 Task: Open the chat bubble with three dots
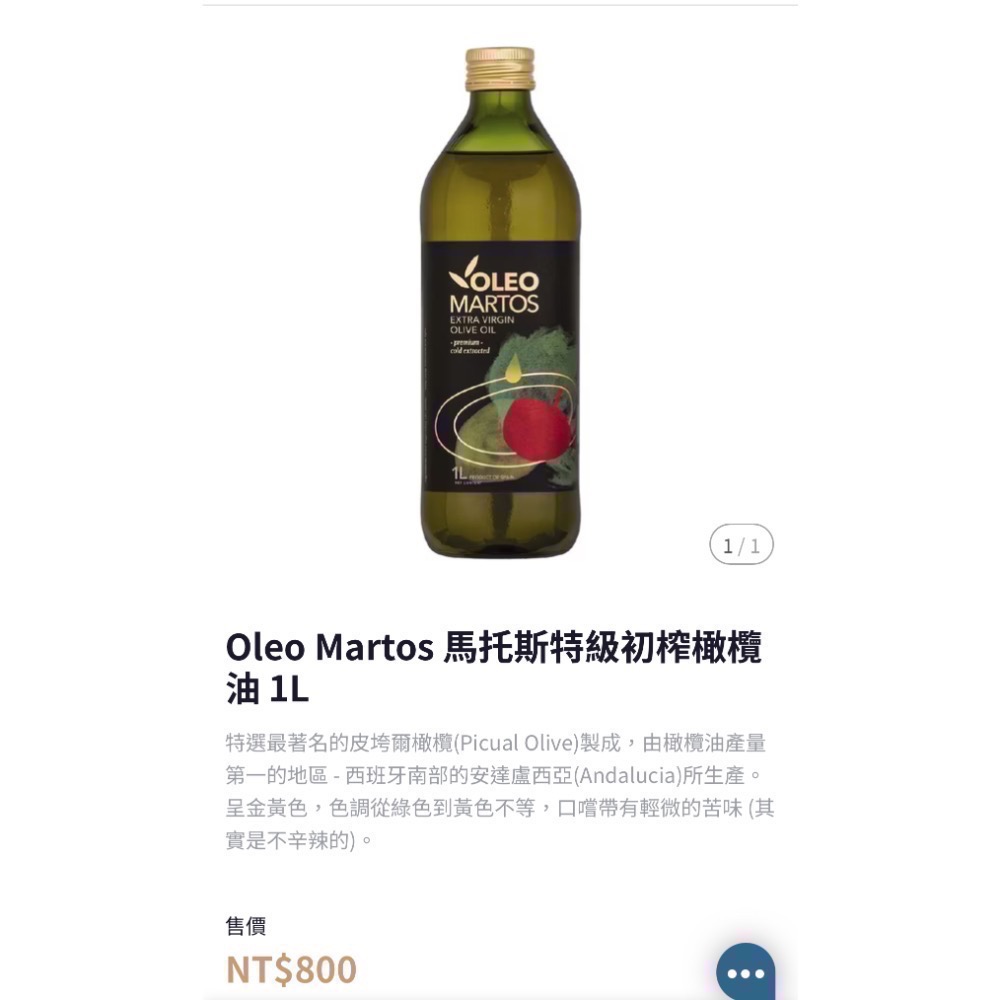click(x=745, y=972)
